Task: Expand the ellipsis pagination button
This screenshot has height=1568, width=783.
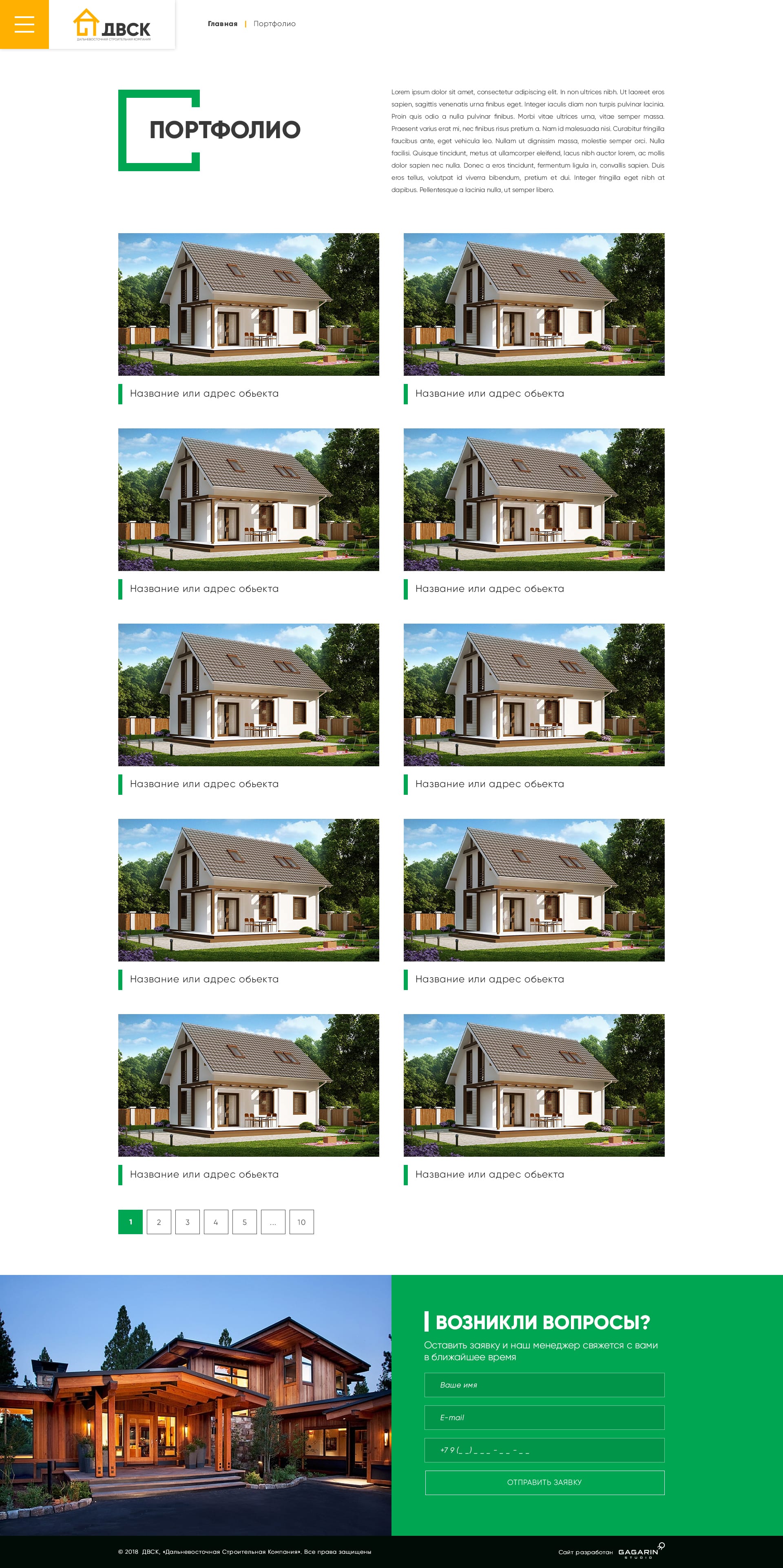Action: click(273, 1222)
